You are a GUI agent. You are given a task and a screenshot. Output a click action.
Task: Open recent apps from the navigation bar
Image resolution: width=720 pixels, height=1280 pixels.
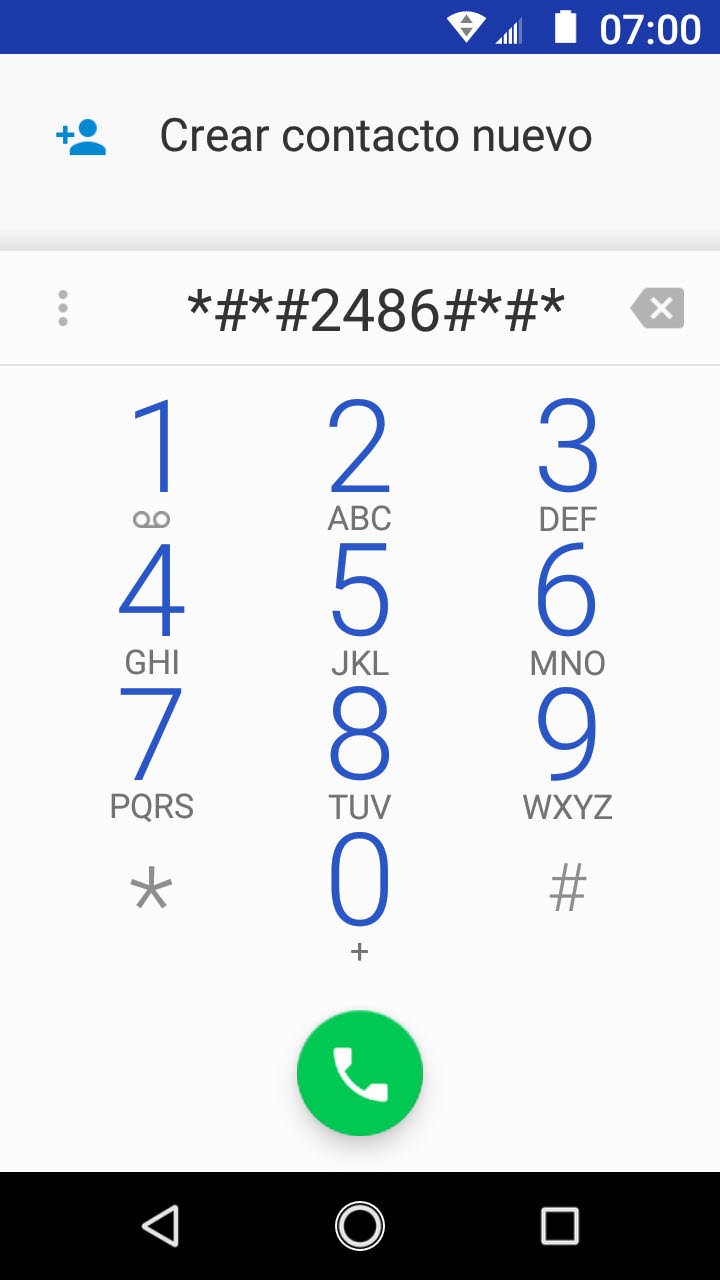[560, 1226]
